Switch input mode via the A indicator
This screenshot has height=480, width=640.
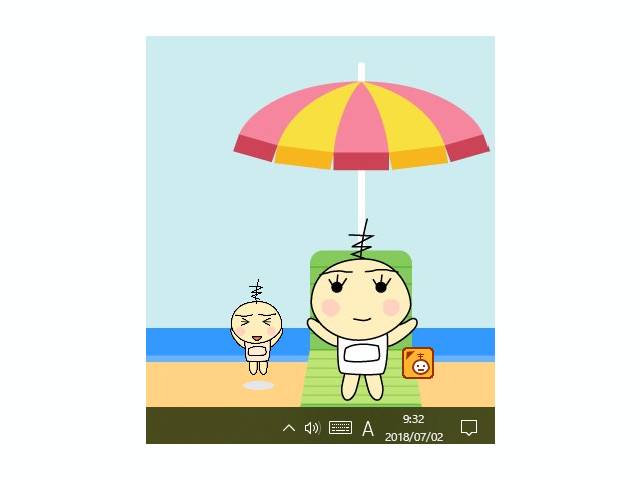tap(368, 429)
